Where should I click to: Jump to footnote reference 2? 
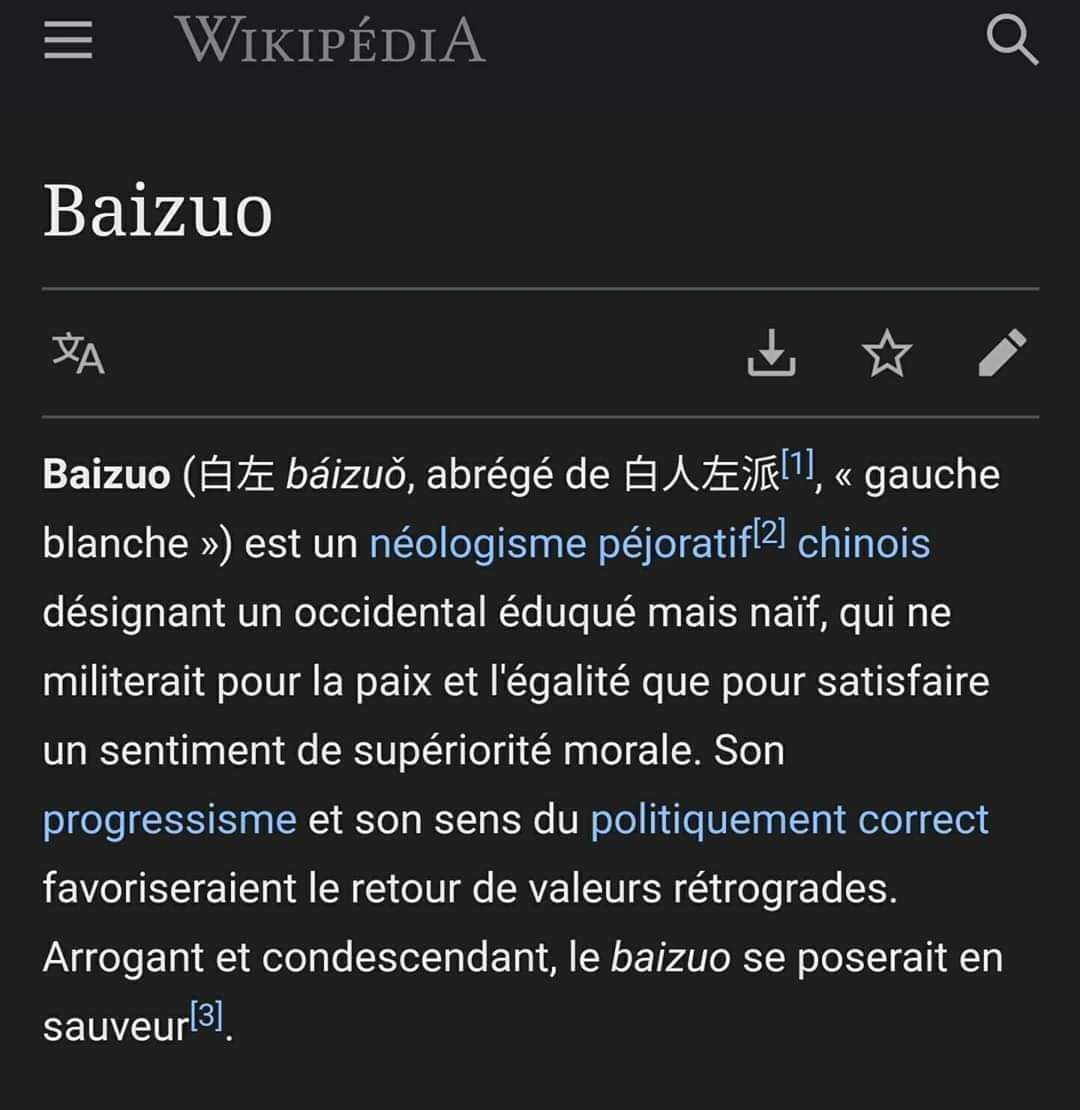click(x=769, y=532)
